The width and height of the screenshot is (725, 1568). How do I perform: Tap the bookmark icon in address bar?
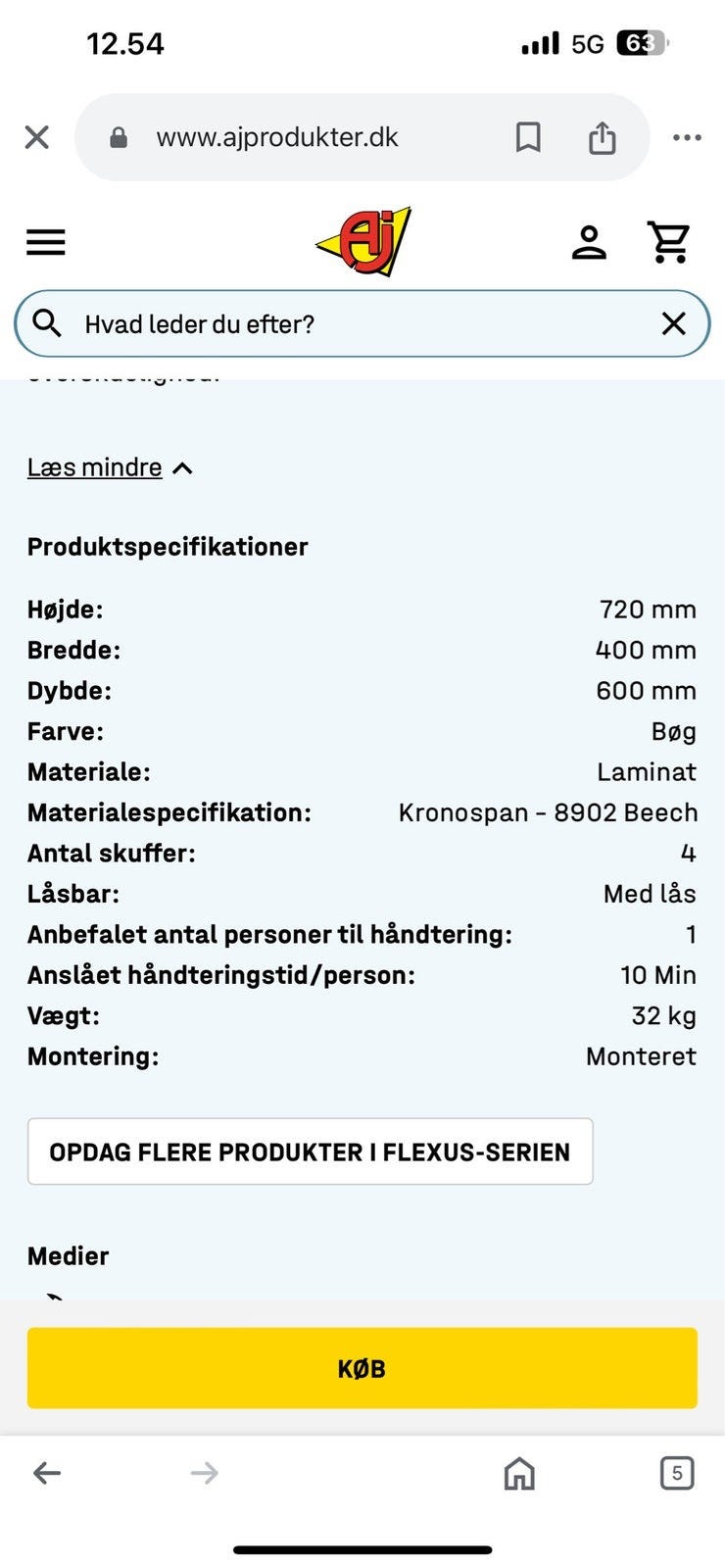click(x=528, y=137)
